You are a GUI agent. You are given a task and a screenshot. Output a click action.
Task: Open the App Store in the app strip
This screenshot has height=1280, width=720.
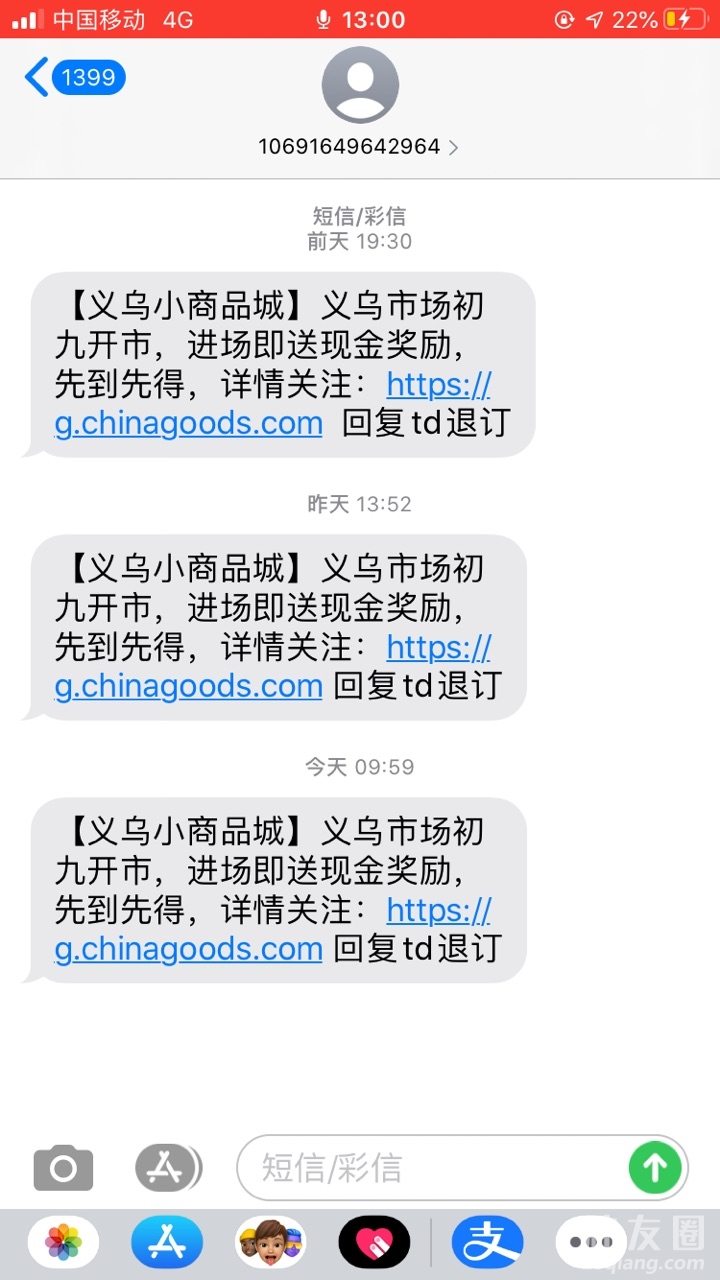pyautogui.click(x=166, y=1243)
